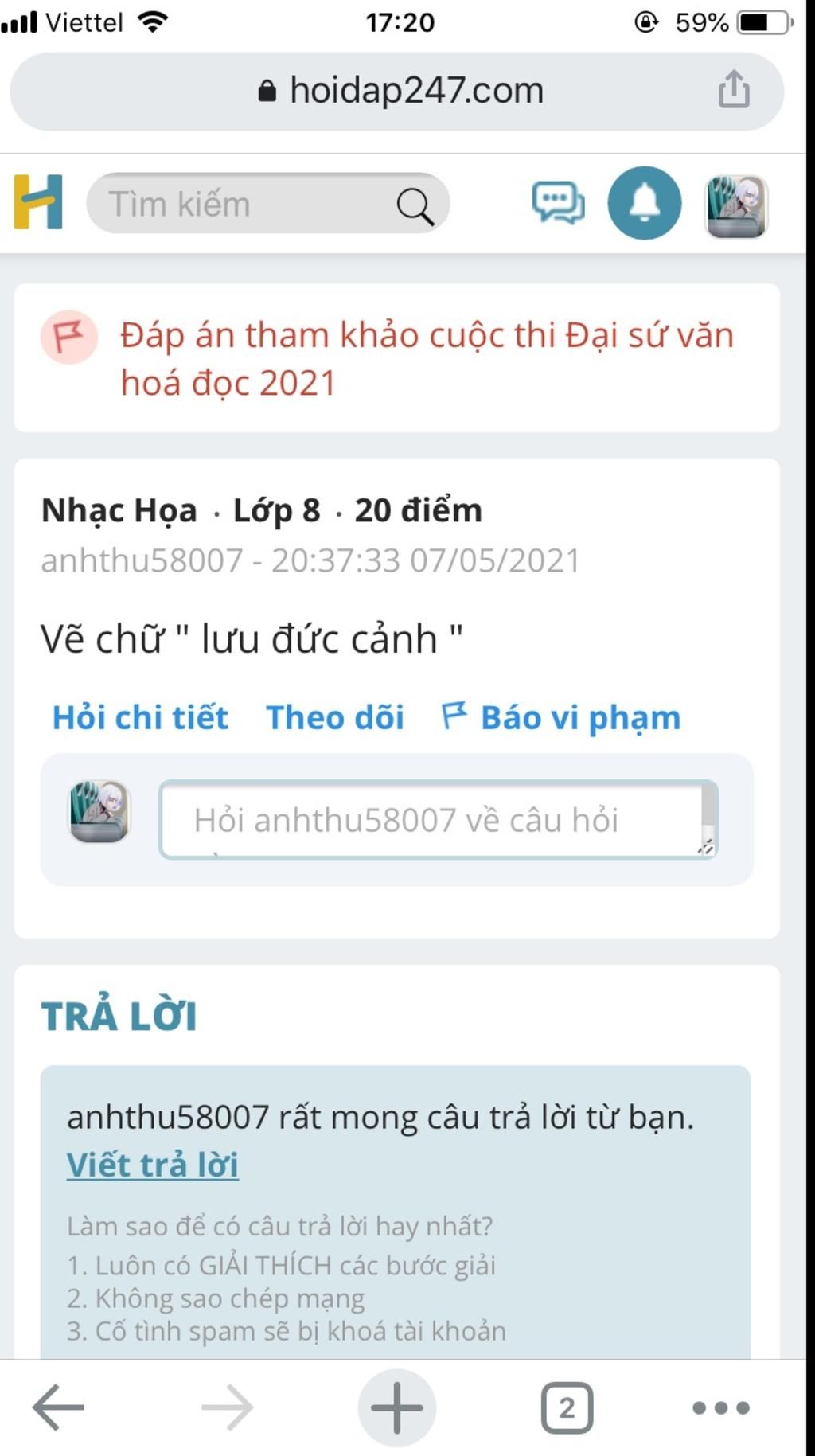
Task: Open the notifications bell
Action: coord(644,203)
